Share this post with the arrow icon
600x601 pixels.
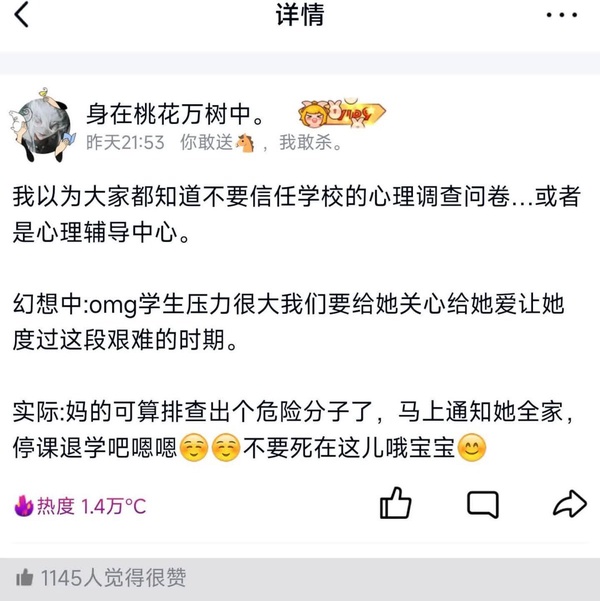point(568,503)
